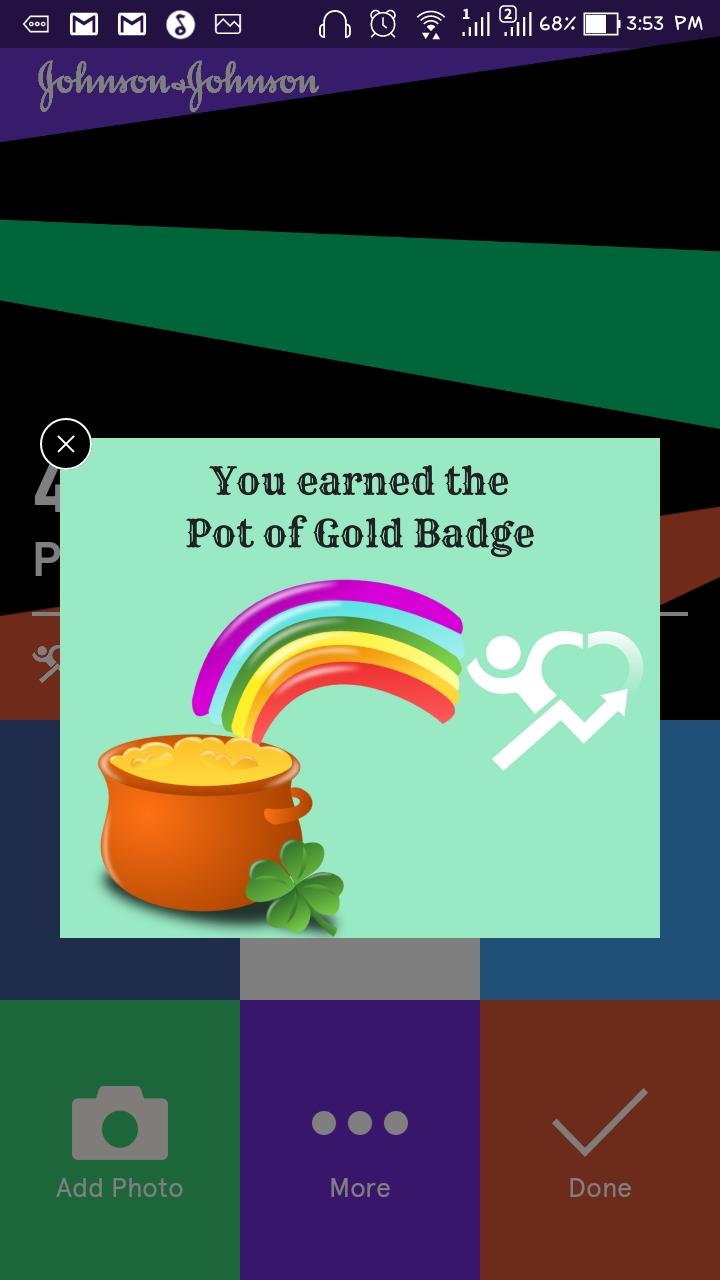Tap Done to finish
The height and width of the screenshot is (1280, 720).
click(x=600, y=1140)
